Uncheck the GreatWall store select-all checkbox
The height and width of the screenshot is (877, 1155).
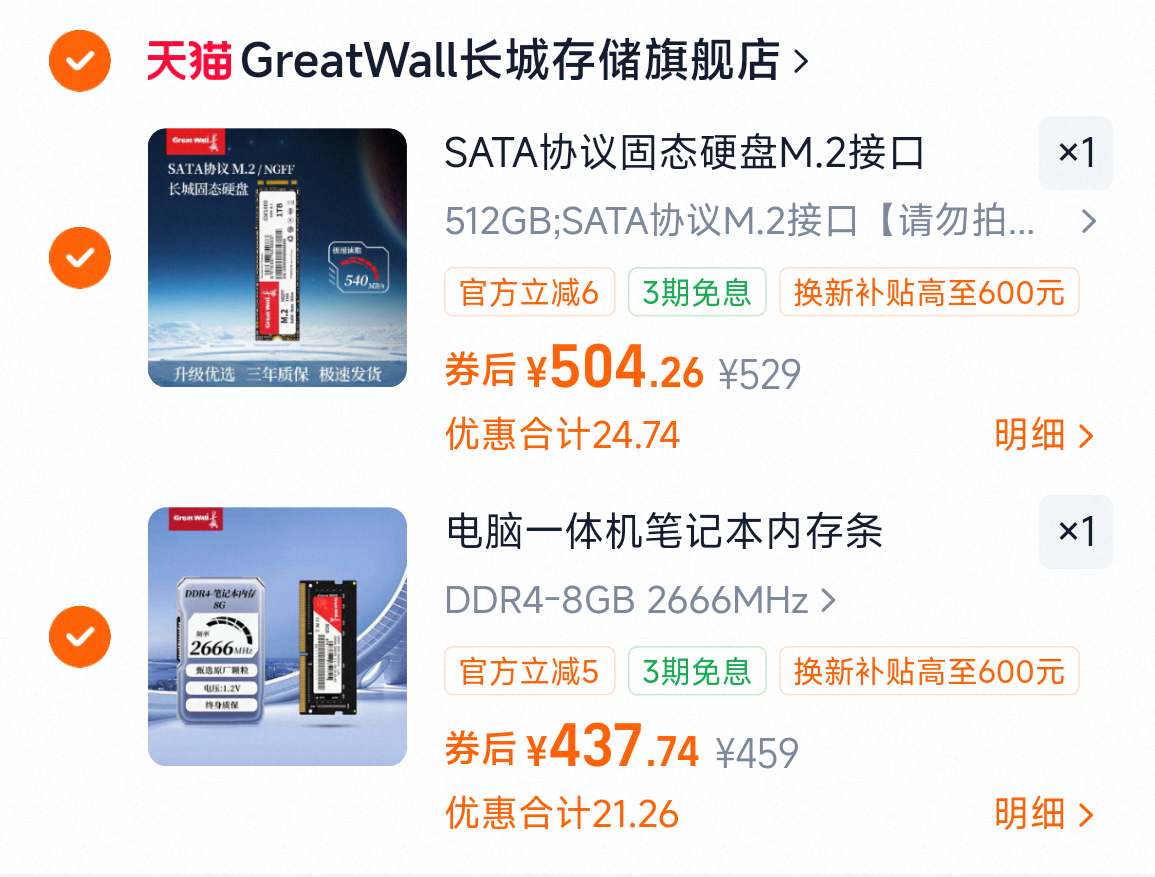pos(79,61)
